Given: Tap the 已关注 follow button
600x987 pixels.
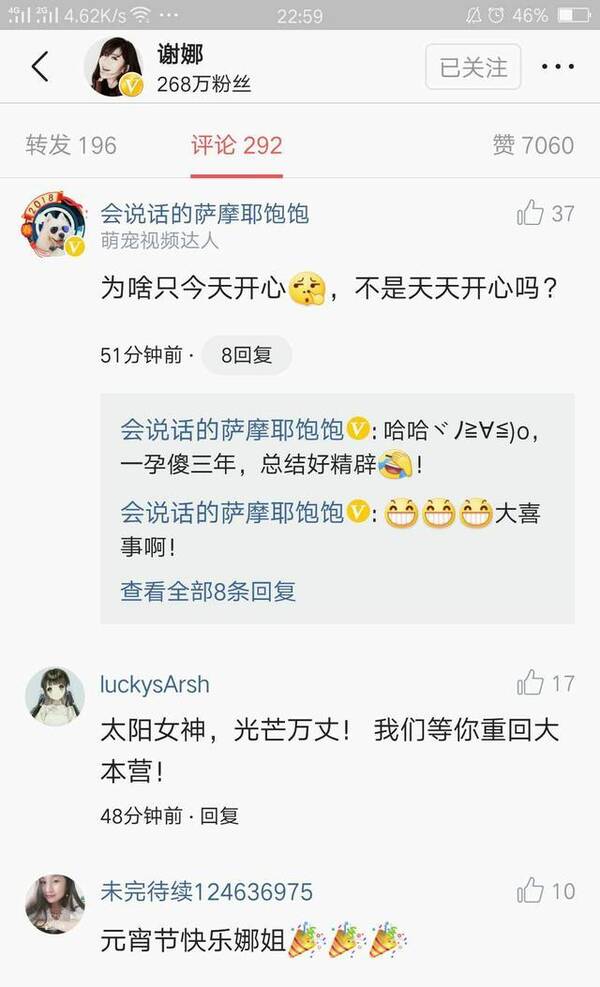Looking at the screenshot, I should point(474,68).
